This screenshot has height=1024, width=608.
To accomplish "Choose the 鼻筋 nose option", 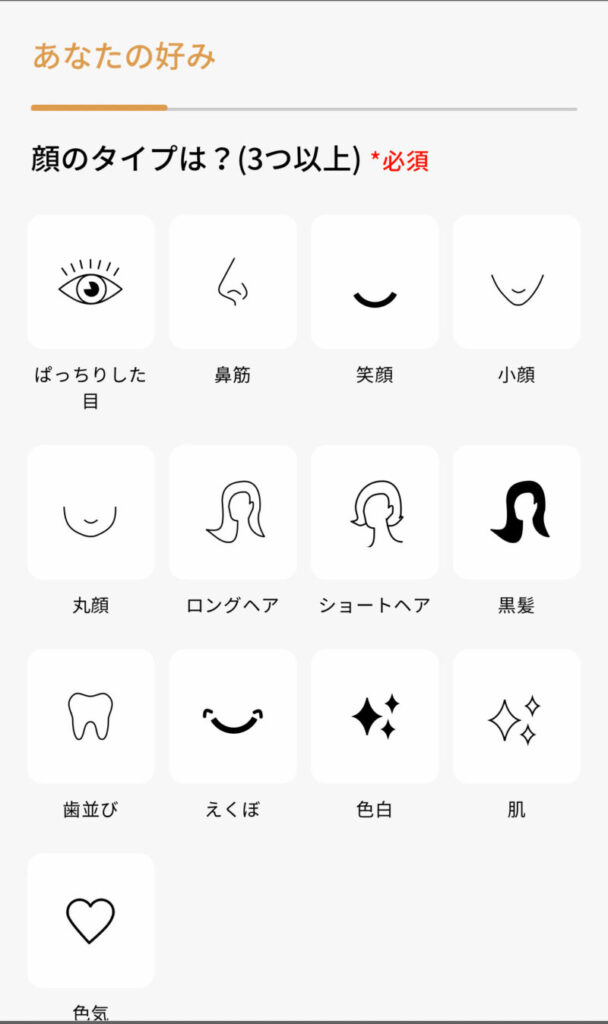I will (233, 283).
